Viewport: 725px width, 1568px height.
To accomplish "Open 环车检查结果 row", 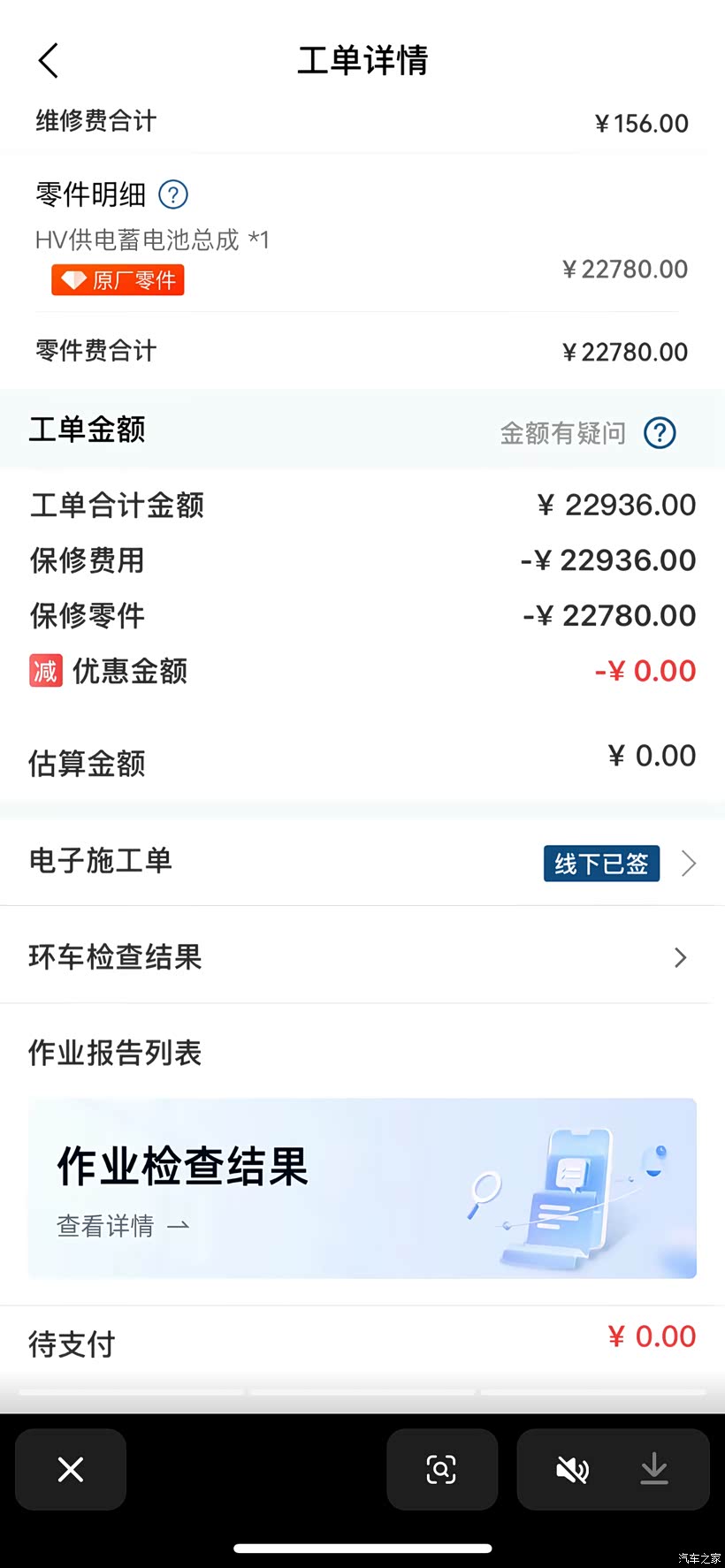I will pos(362,957).
